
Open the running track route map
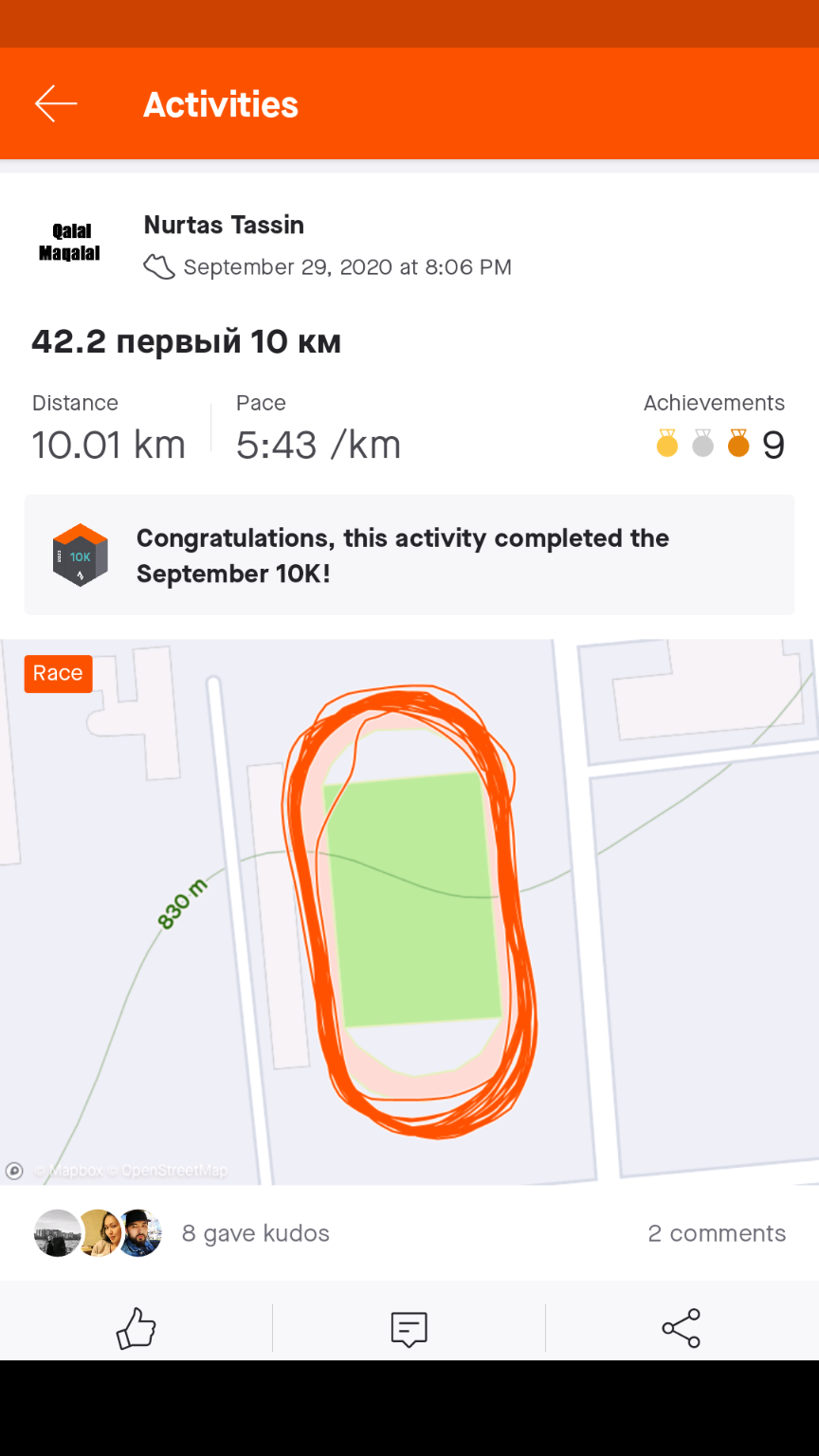tap(409, 910)
